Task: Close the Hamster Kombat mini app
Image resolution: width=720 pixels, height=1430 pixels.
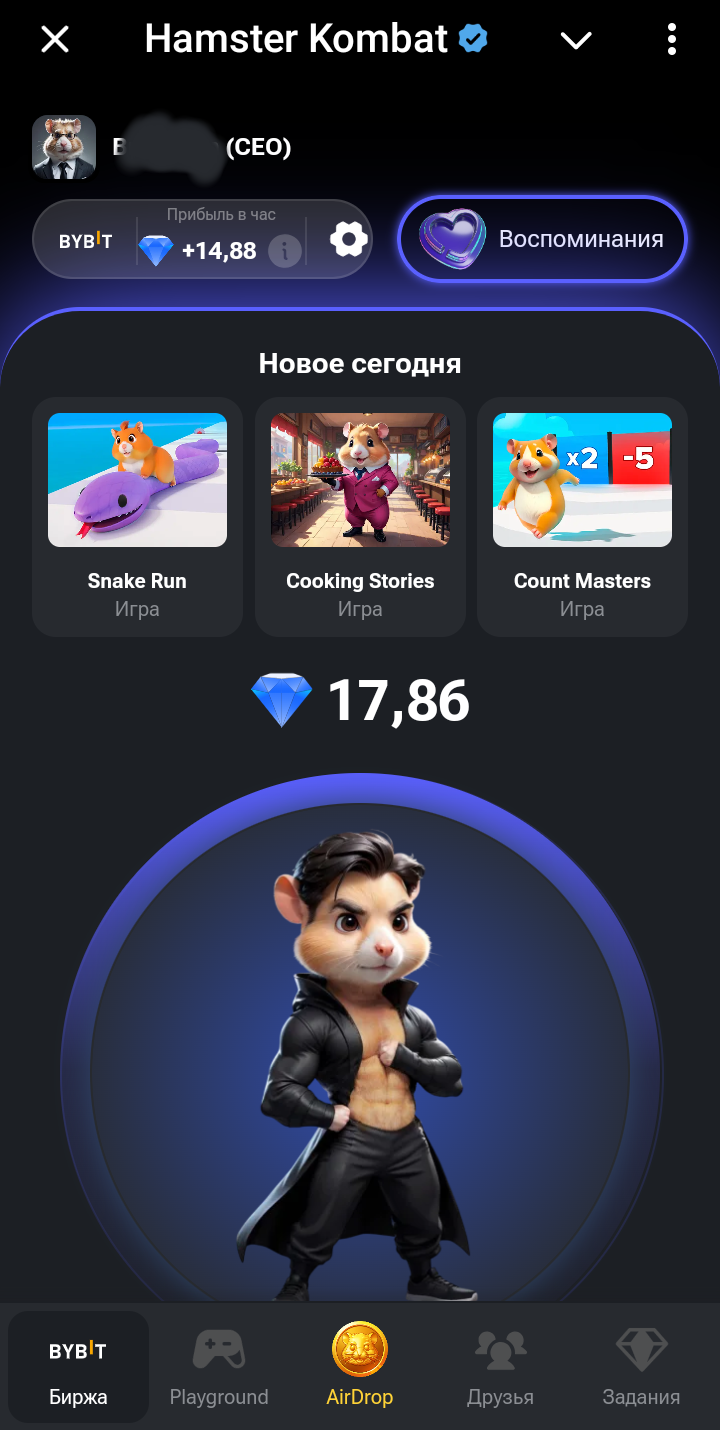Action: (x=55, y=40)
